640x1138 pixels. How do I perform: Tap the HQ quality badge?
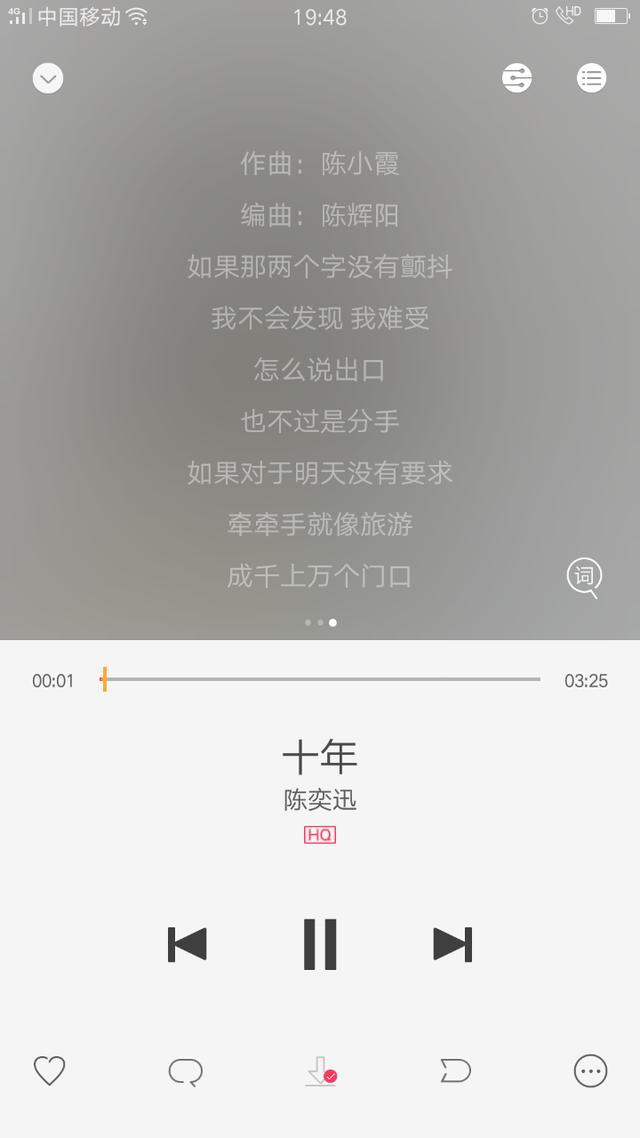tap(320, 835)
